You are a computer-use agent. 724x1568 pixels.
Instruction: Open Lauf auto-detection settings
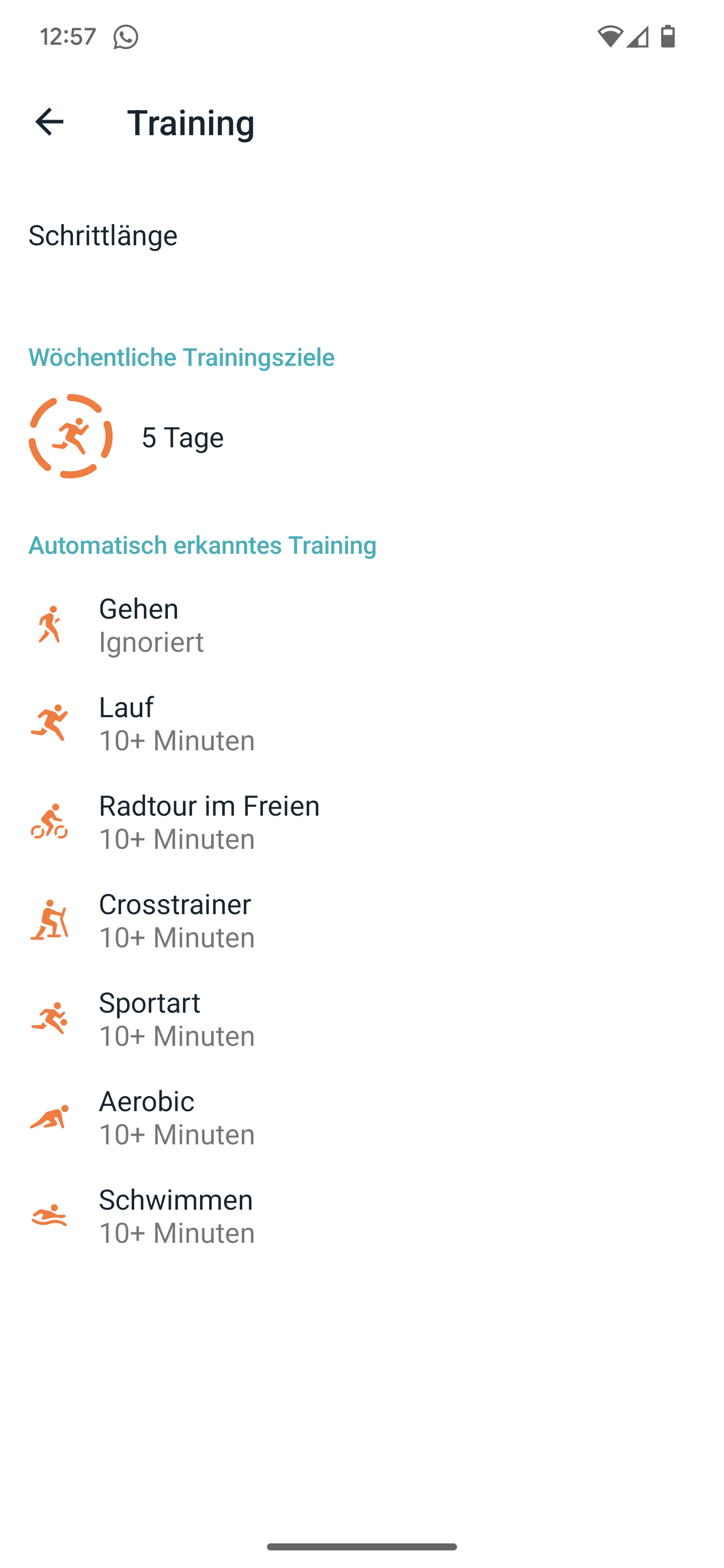tap(361, 723)
